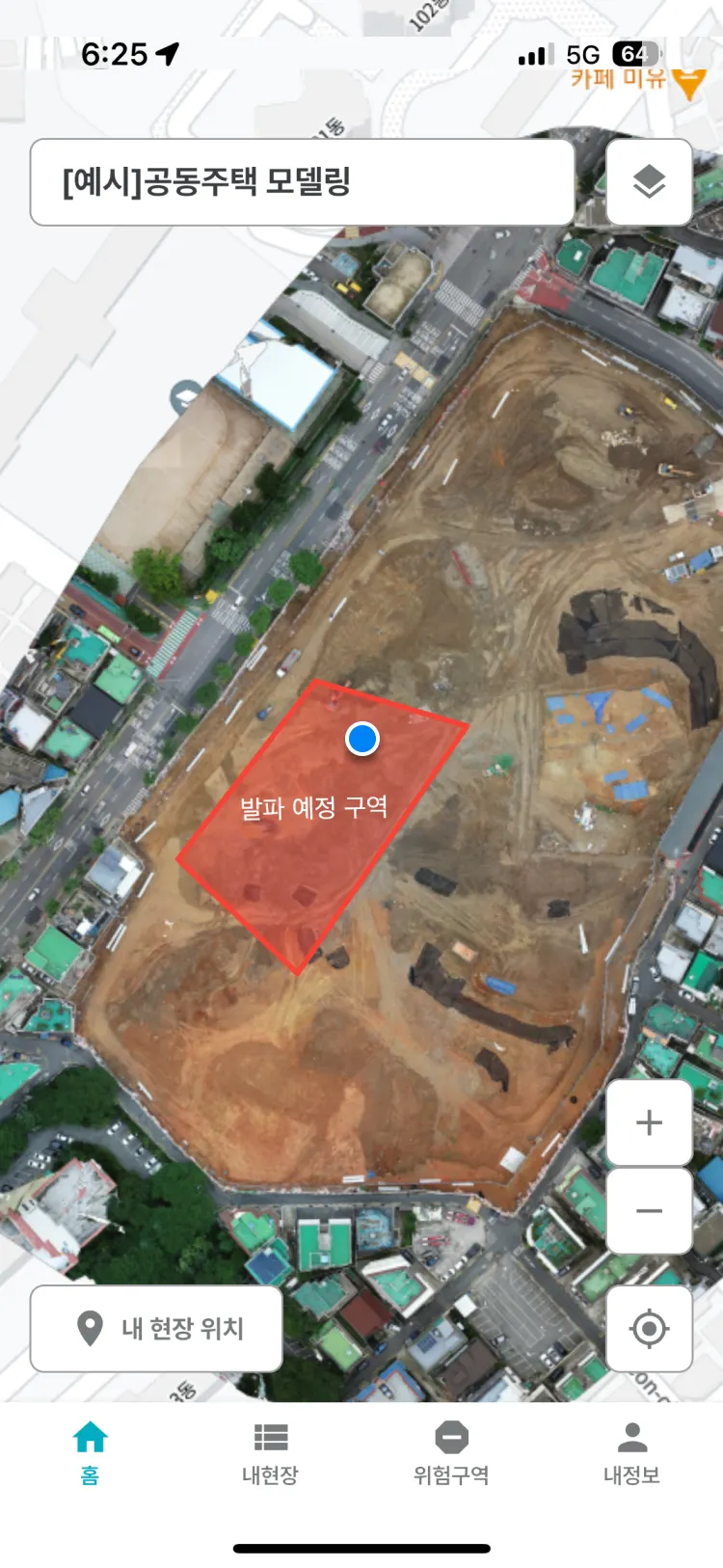Open the 내현장 tab
Viewport: 723px width, 1568px height.
[x=270, y=1453]
